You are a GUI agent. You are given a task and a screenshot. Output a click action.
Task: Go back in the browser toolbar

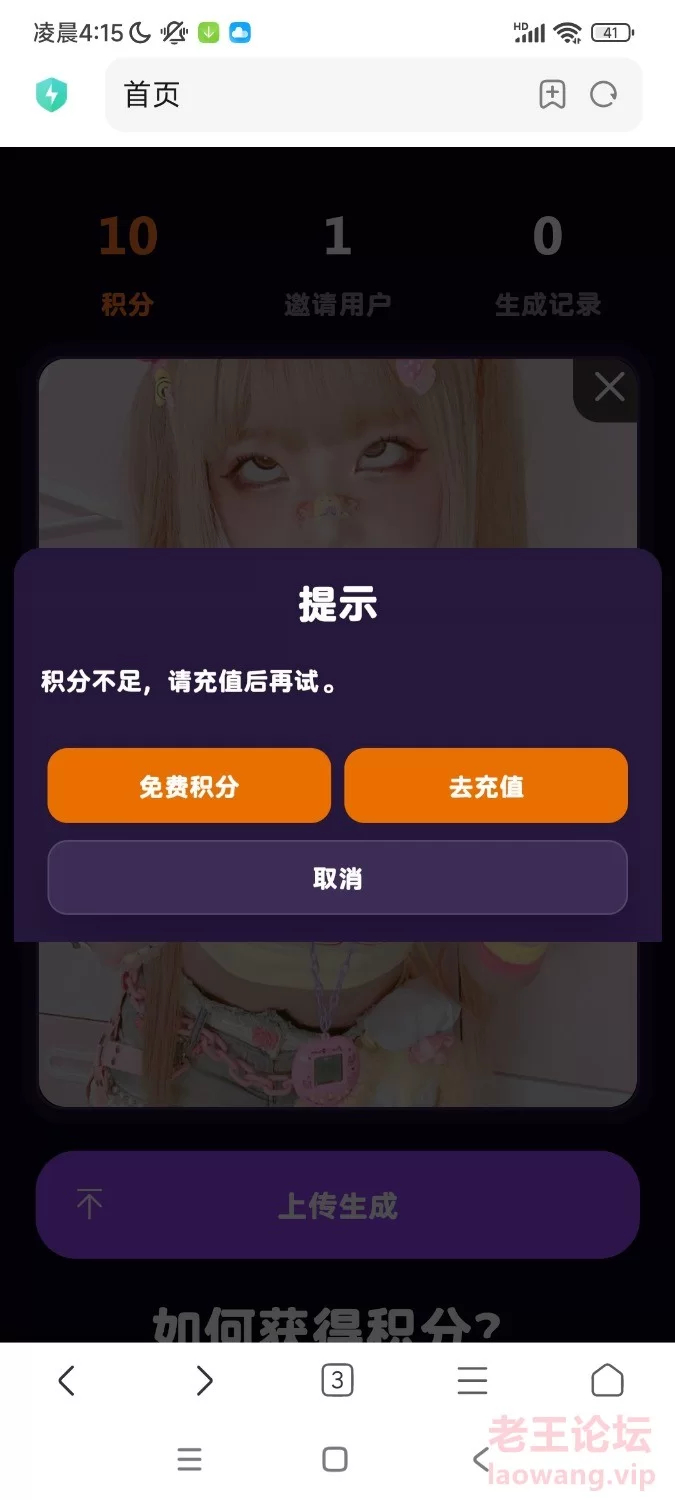(x=67, y=1381)
